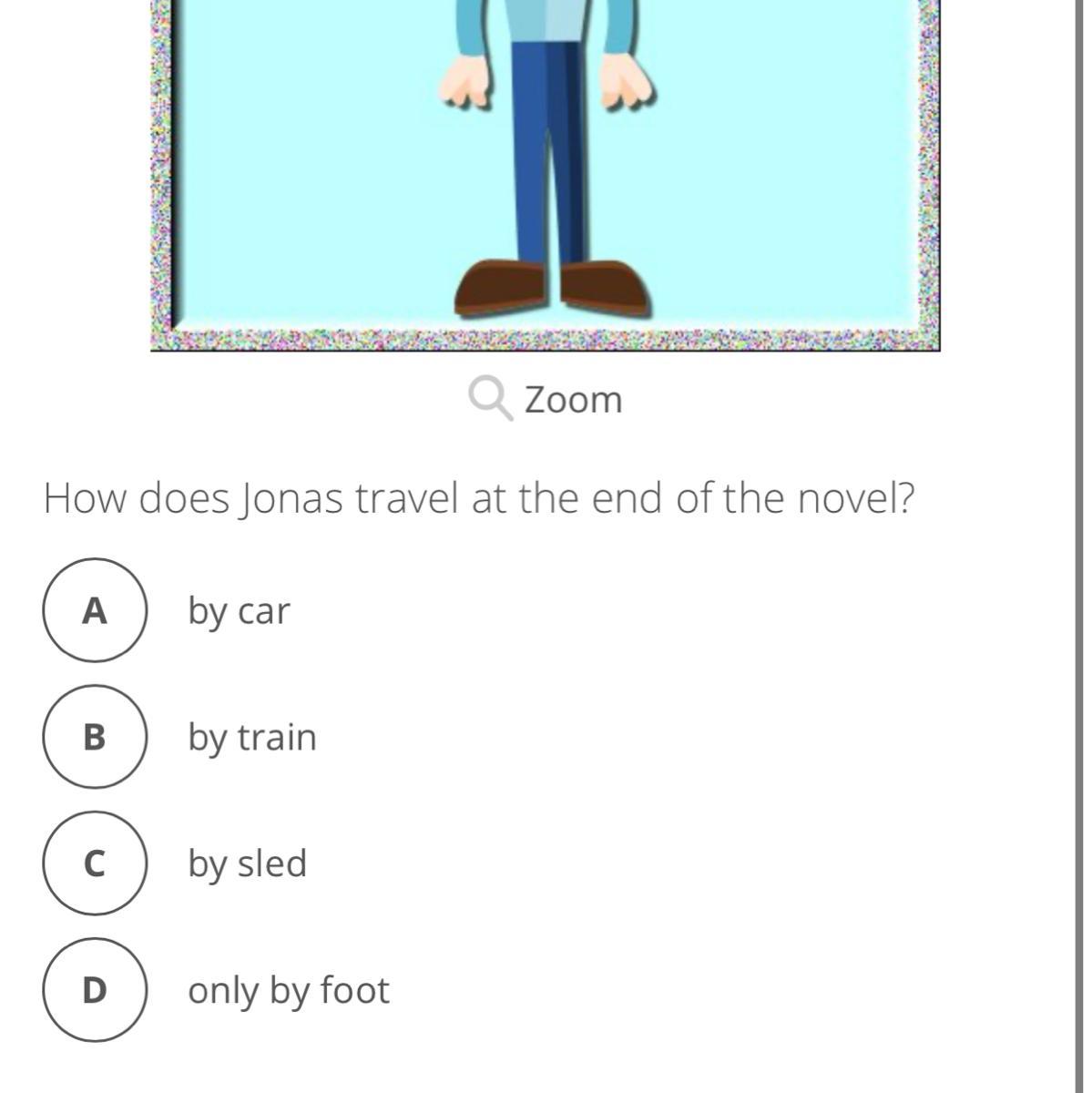Viewport: 1092px width, 1093px height.
Task: Mark answer D, only by foot
Action: coord(94,989)
